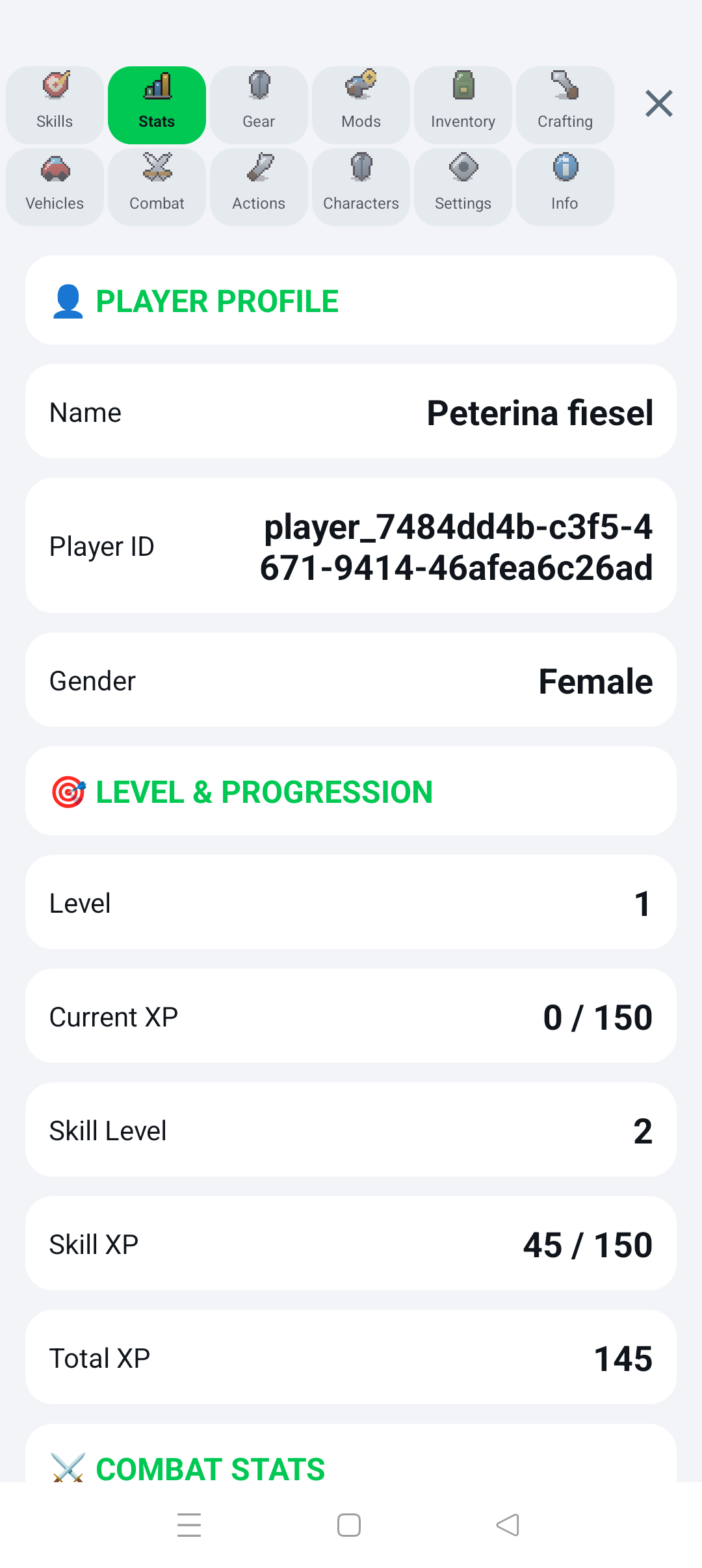Screen dimensions: 702x1568
Task: View the Combat tab
Action: tap(157, 187)
